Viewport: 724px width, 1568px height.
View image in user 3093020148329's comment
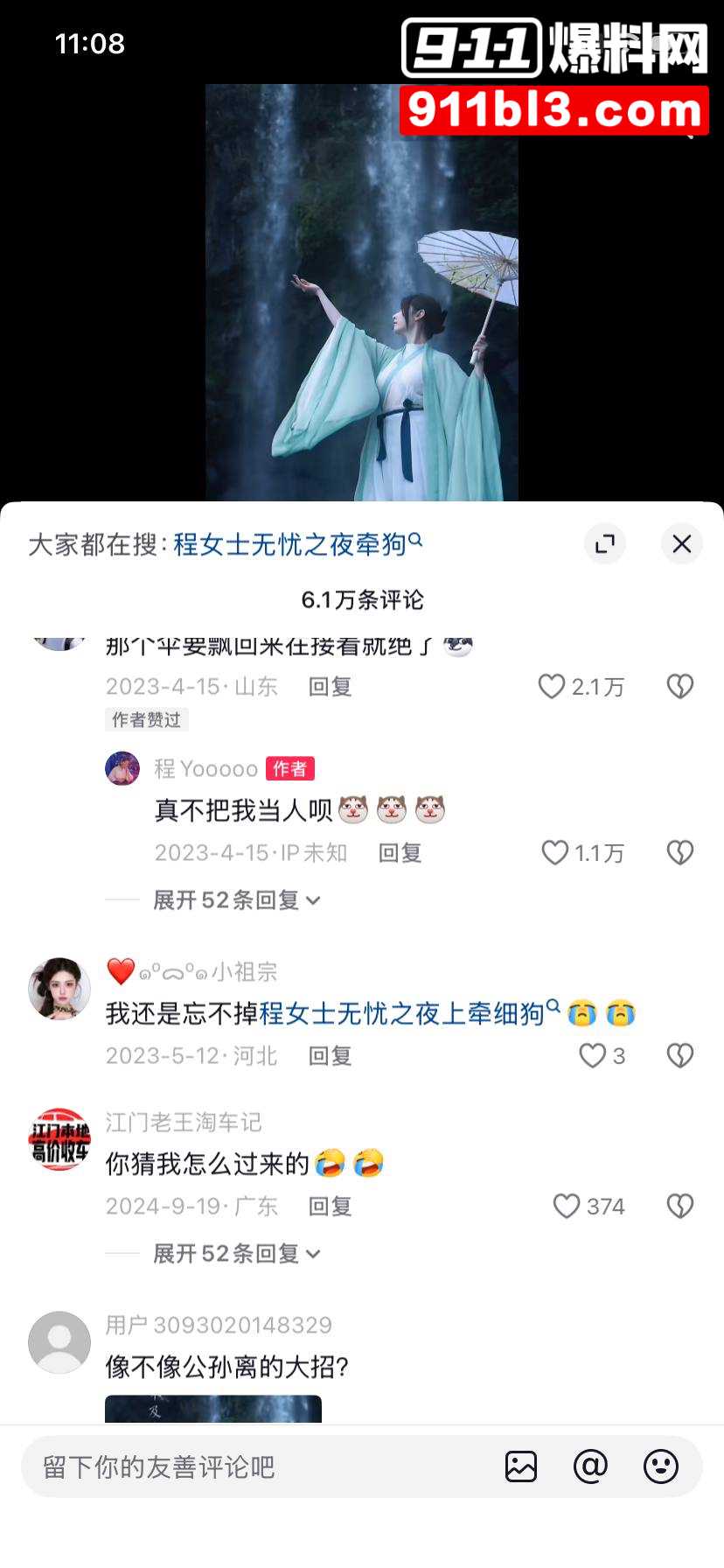(213, 1409)
